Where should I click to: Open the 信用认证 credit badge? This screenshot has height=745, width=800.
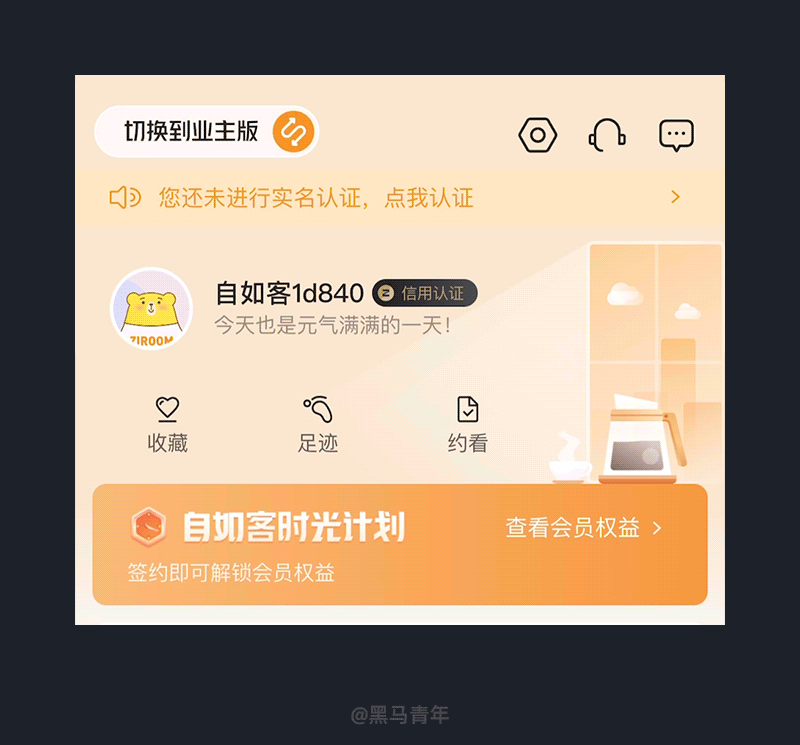pyautogui.click(x=425, y=293)
